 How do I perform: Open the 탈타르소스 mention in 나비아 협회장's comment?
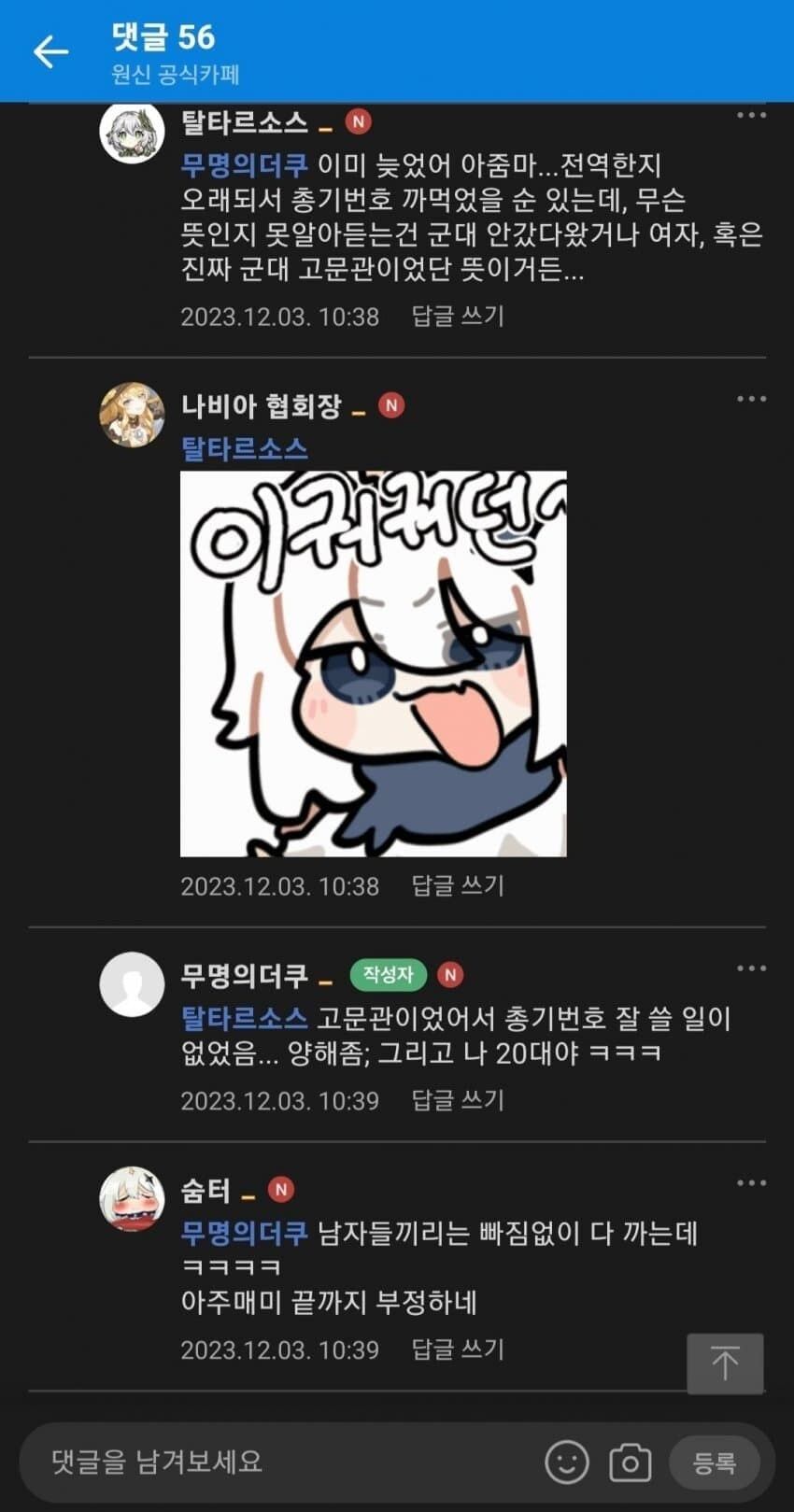244,448
